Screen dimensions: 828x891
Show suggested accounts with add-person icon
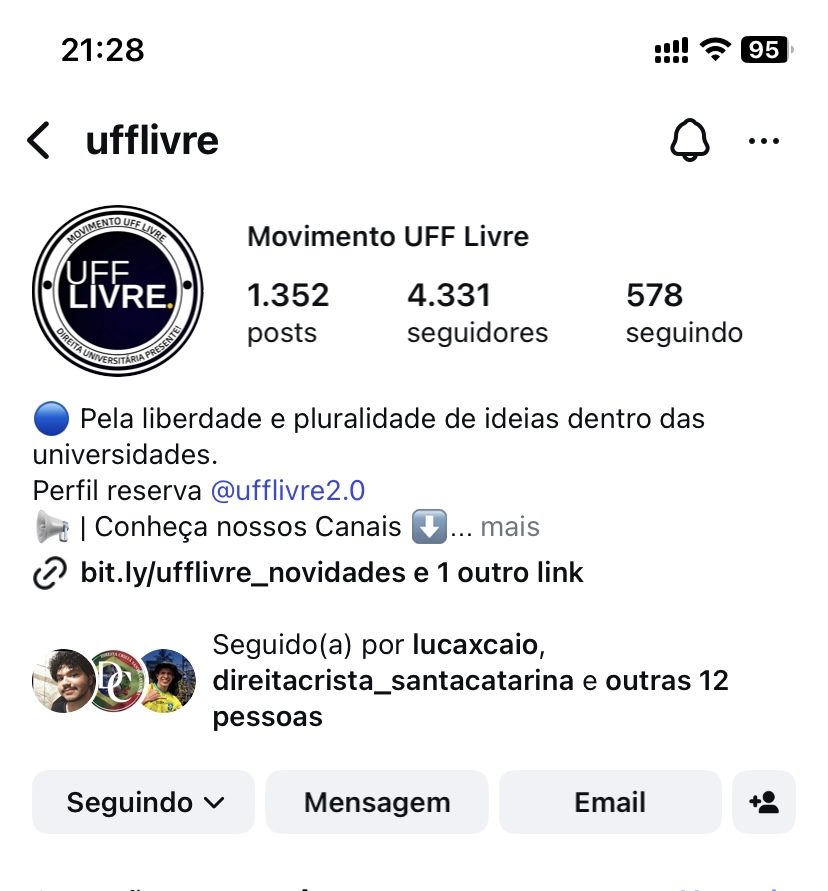764,802
